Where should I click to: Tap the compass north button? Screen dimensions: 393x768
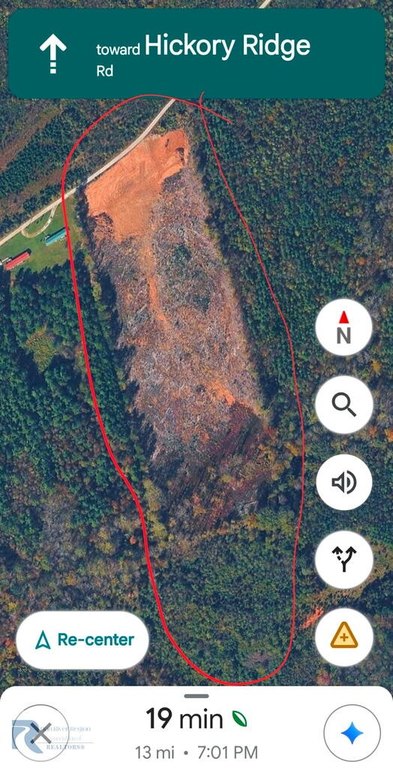(x=344, y=327)
